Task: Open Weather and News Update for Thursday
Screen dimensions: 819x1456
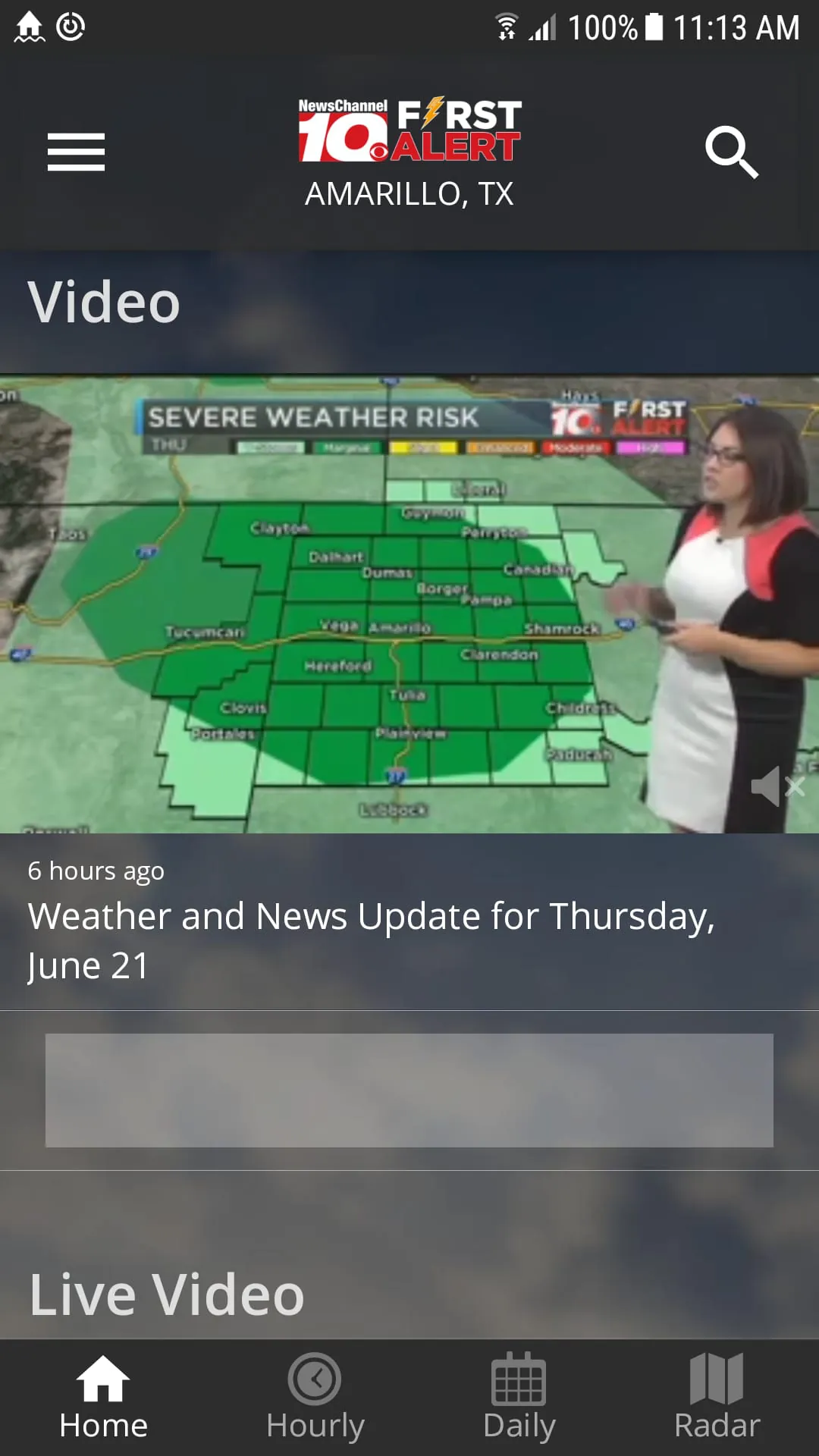Action: point(372,939)
